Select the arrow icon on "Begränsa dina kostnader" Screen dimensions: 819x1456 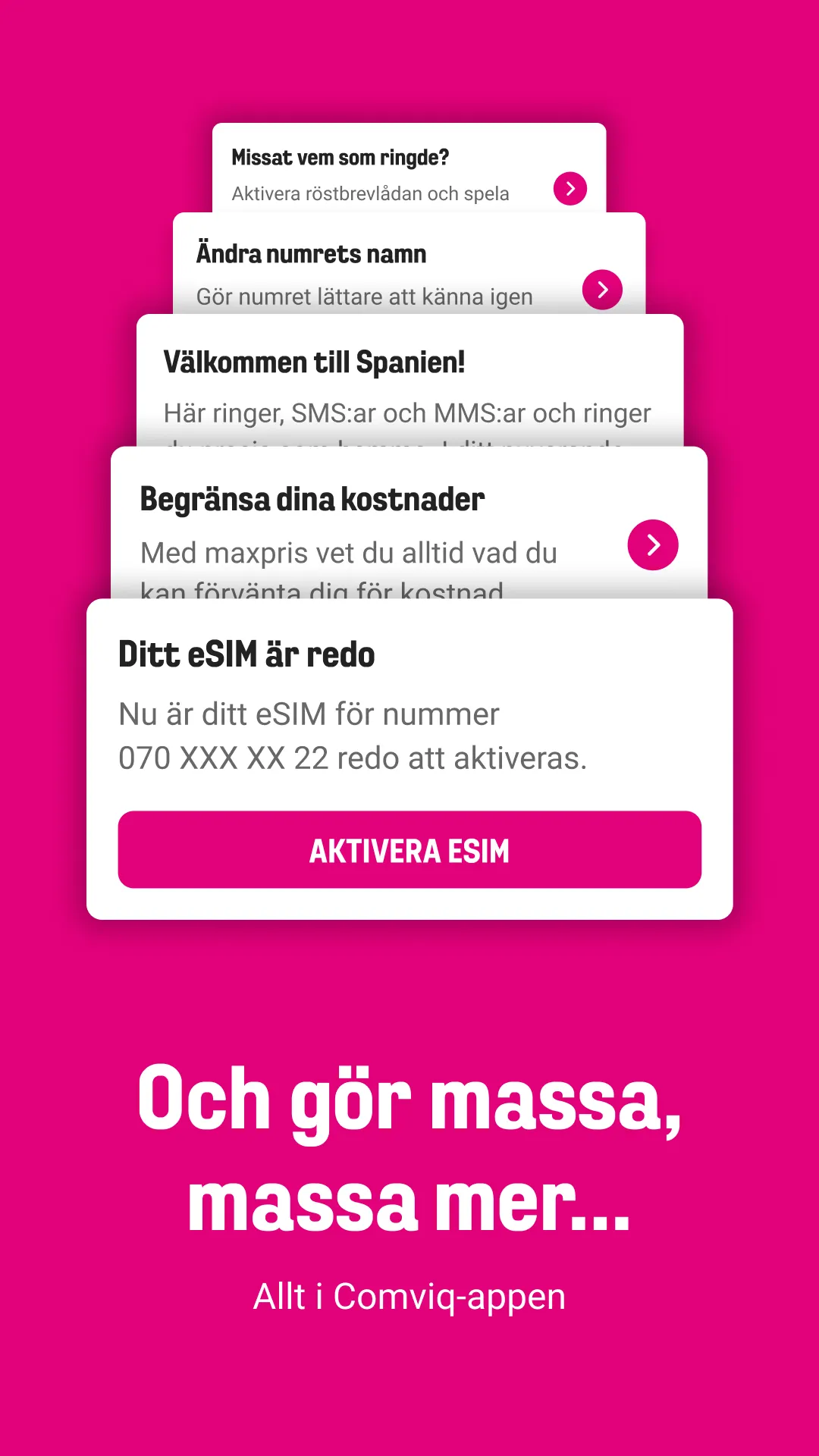pyautogui.click(x=651, y=544)
